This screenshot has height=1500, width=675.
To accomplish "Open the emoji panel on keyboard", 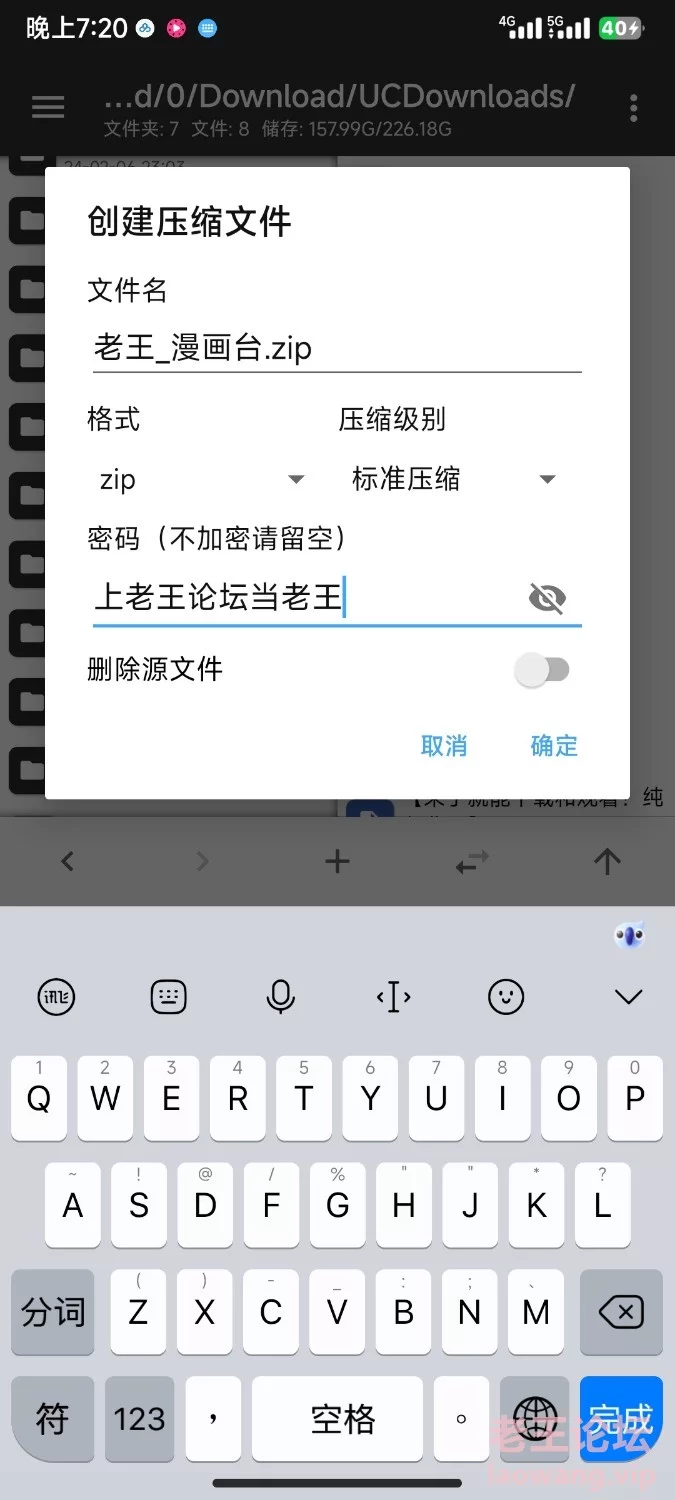I will [506, 996].
